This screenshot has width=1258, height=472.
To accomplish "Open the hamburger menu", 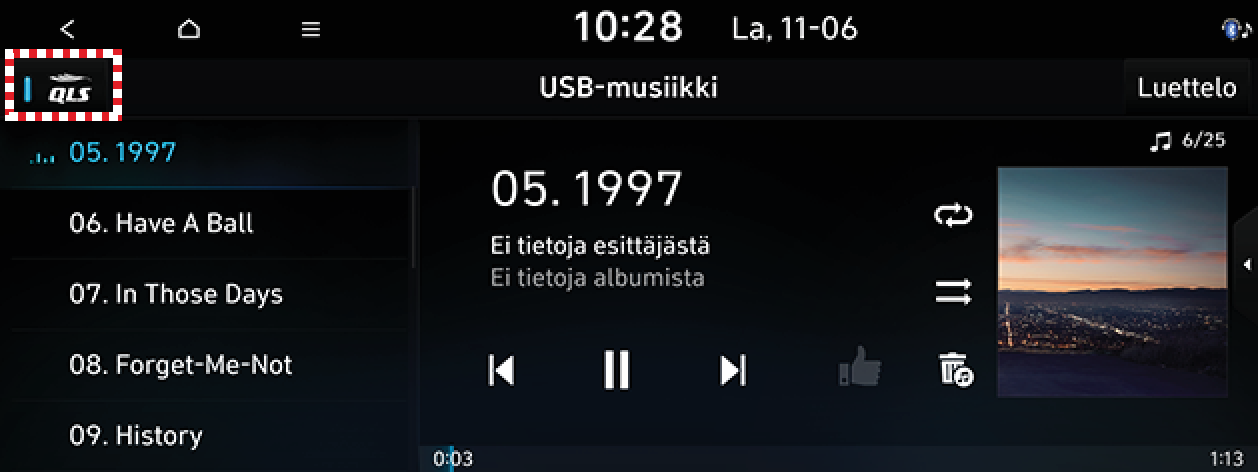I will pyautogui.click(x=311, y=29).
